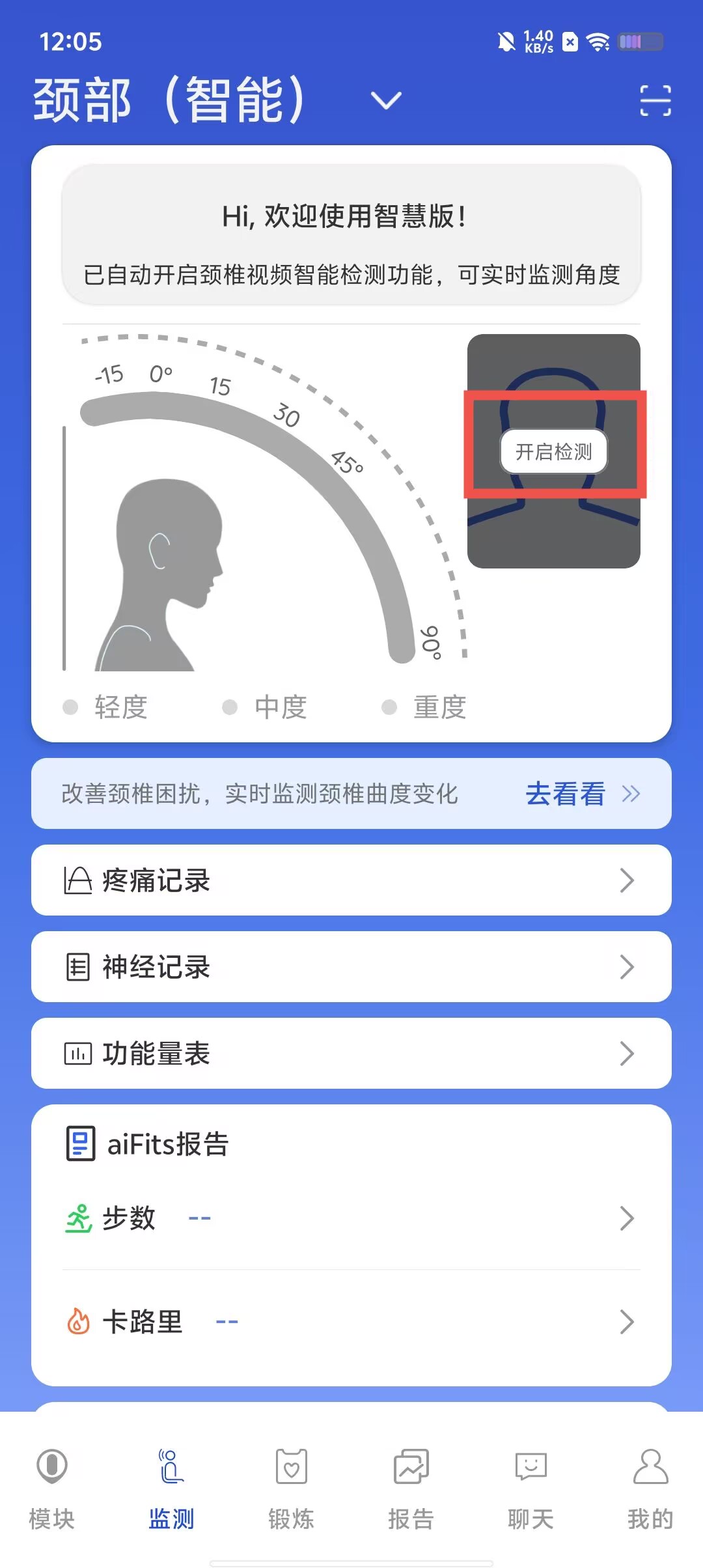Open the 去看看 link
Image resolution: width=703 pixels, height=1568 pixels.
(581, 794)
